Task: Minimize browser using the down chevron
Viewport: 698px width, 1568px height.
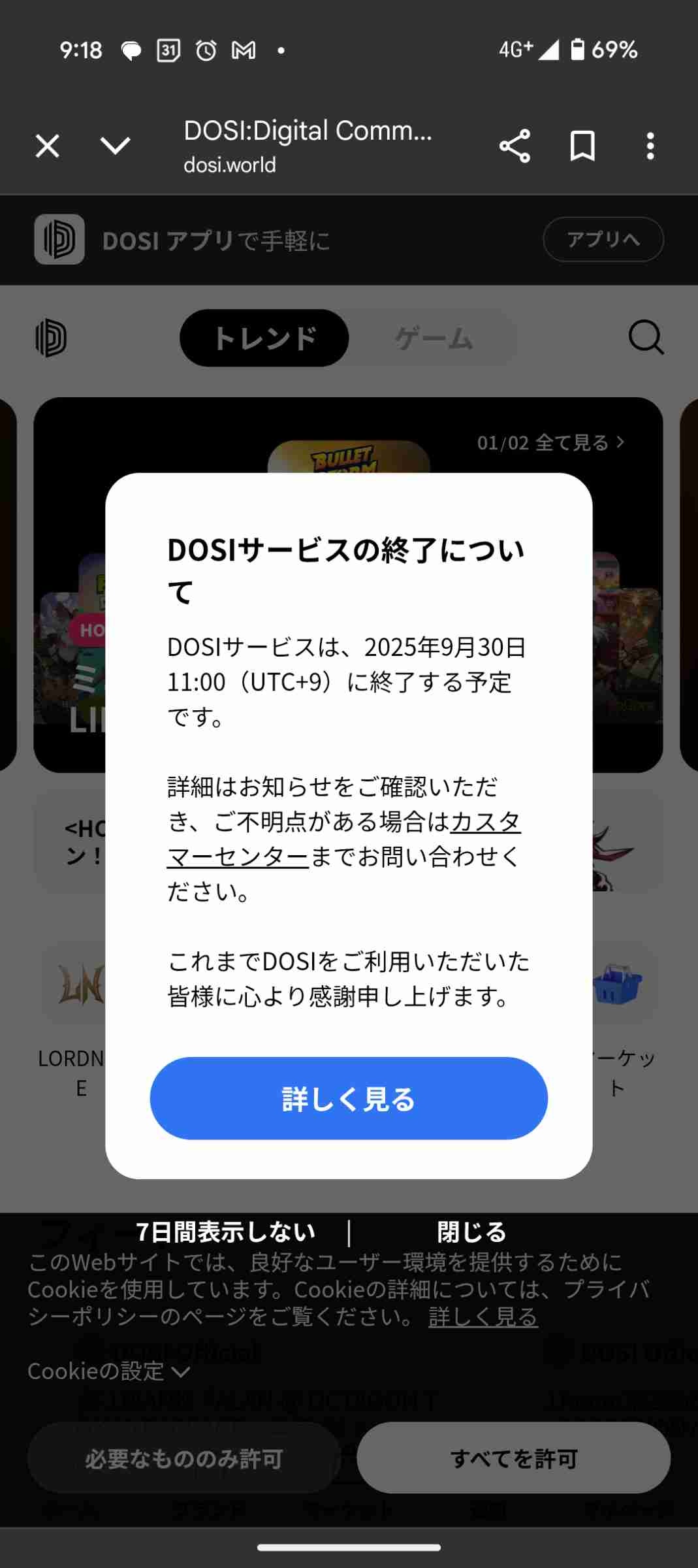Action: tap(115, 146)
